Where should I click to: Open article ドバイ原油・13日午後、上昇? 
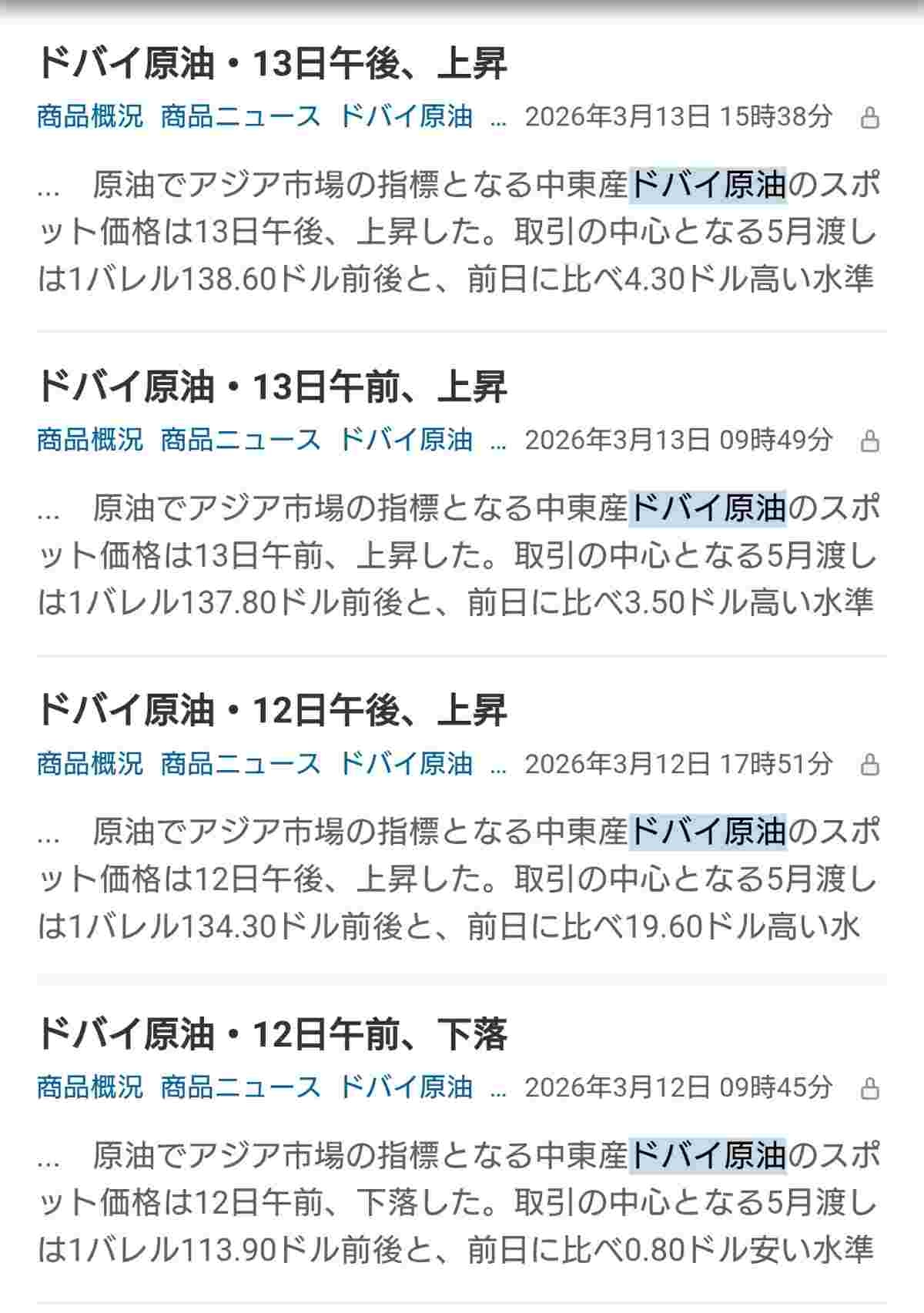(x=272, y=64)
